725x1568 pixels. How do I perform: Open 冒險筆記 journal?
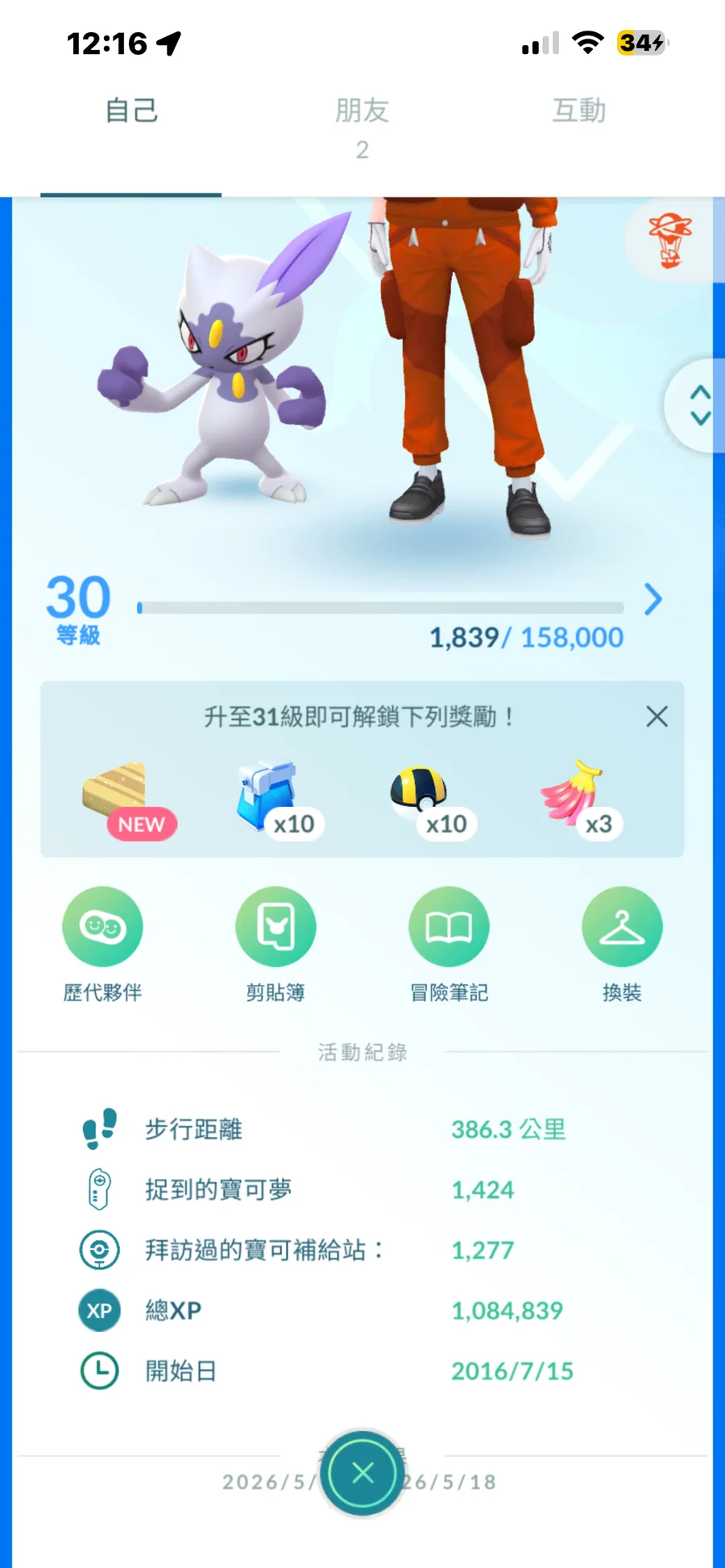coord(449,944)
